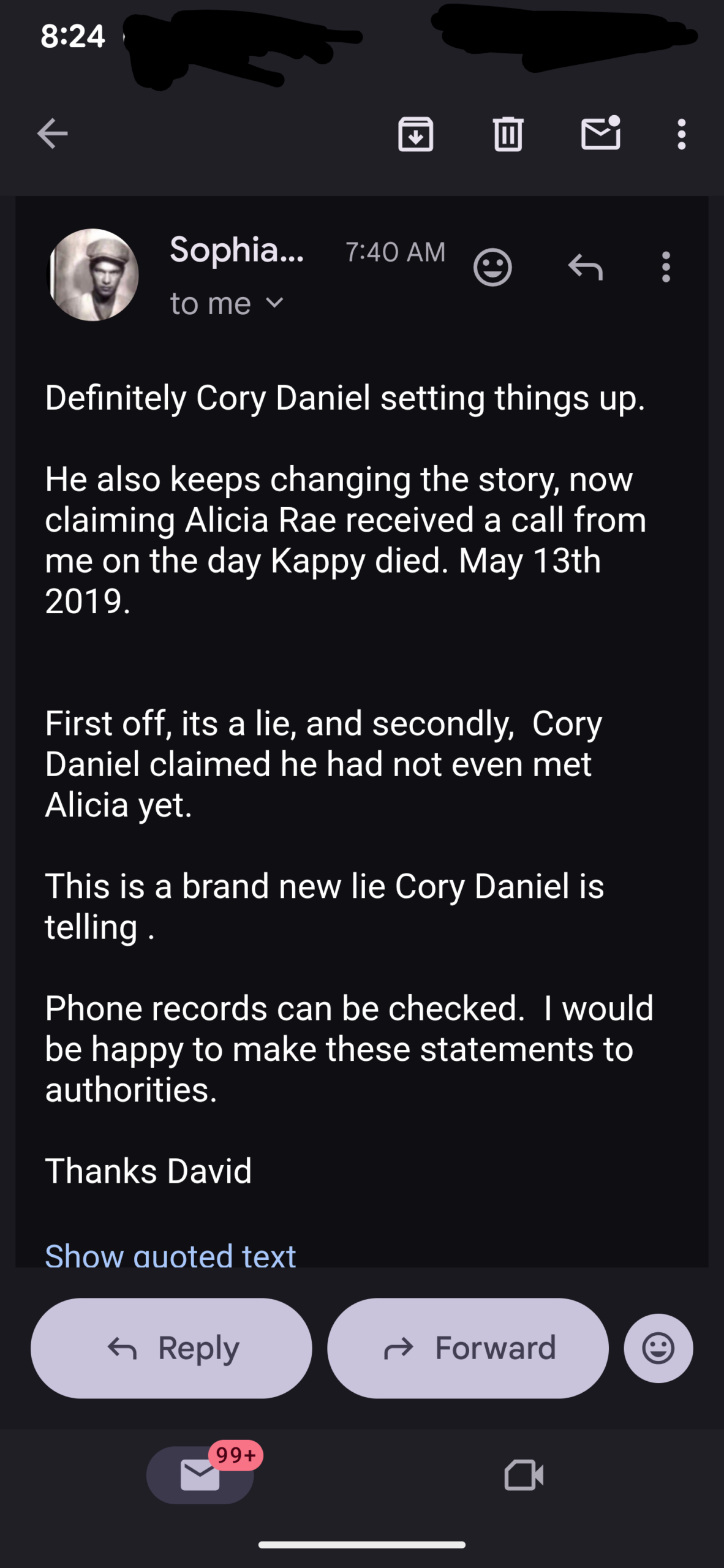Add emoji reaction beside the 7:40 AM timestamp
The image size is (724, 1568).
[492, 267]
